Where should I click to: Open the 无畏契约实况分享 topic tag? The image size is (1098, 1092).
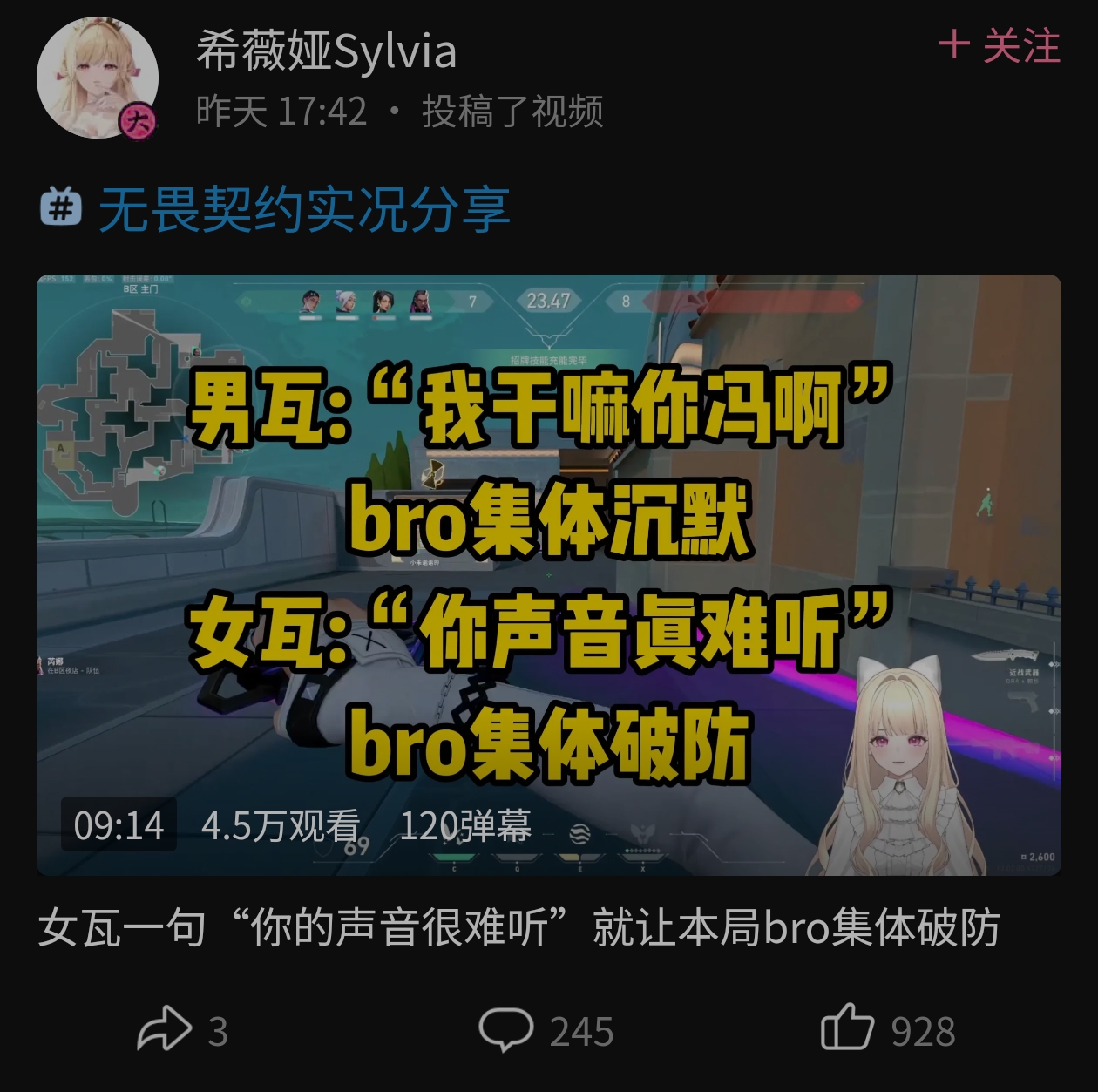(302, 210)
